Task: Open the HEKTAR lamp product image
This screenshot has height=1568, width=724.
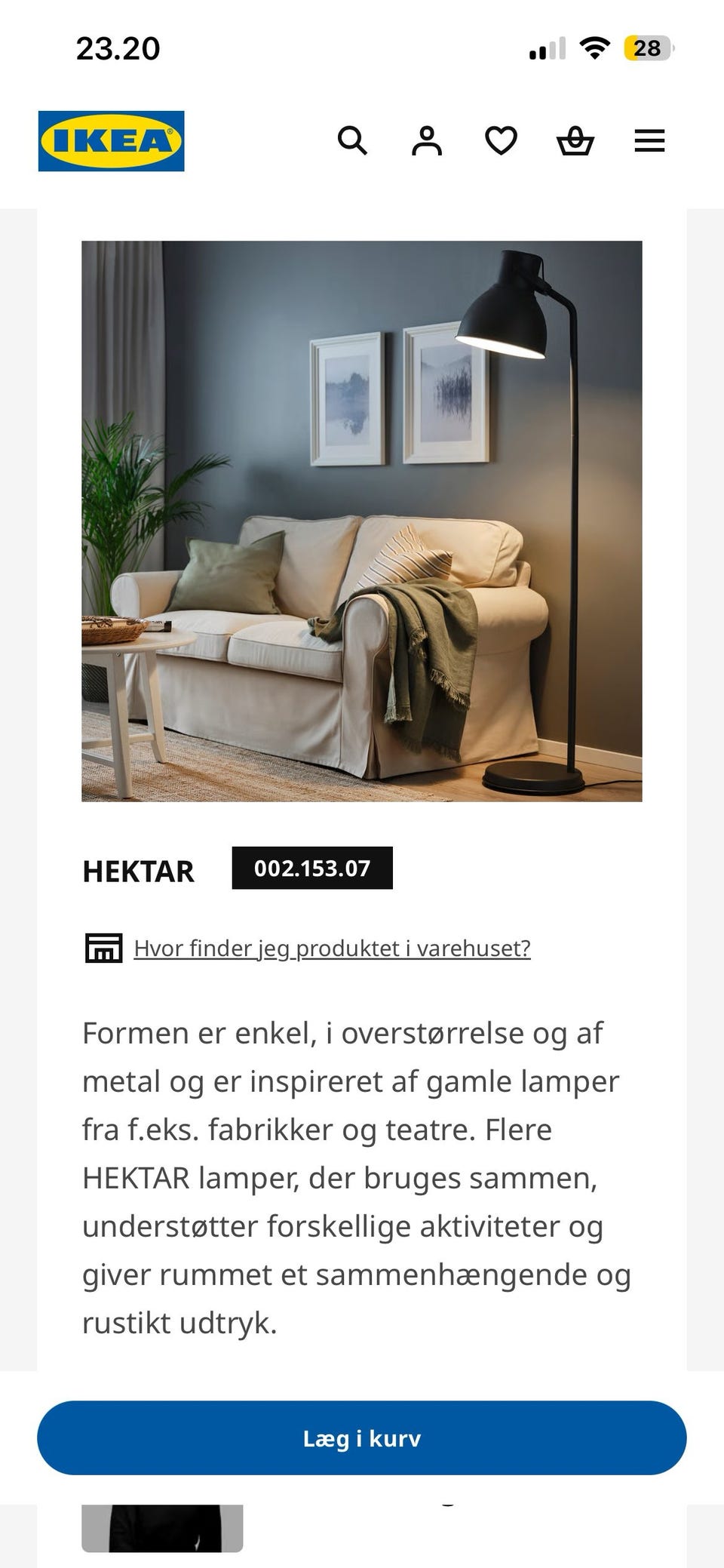Action: [362, 521]
